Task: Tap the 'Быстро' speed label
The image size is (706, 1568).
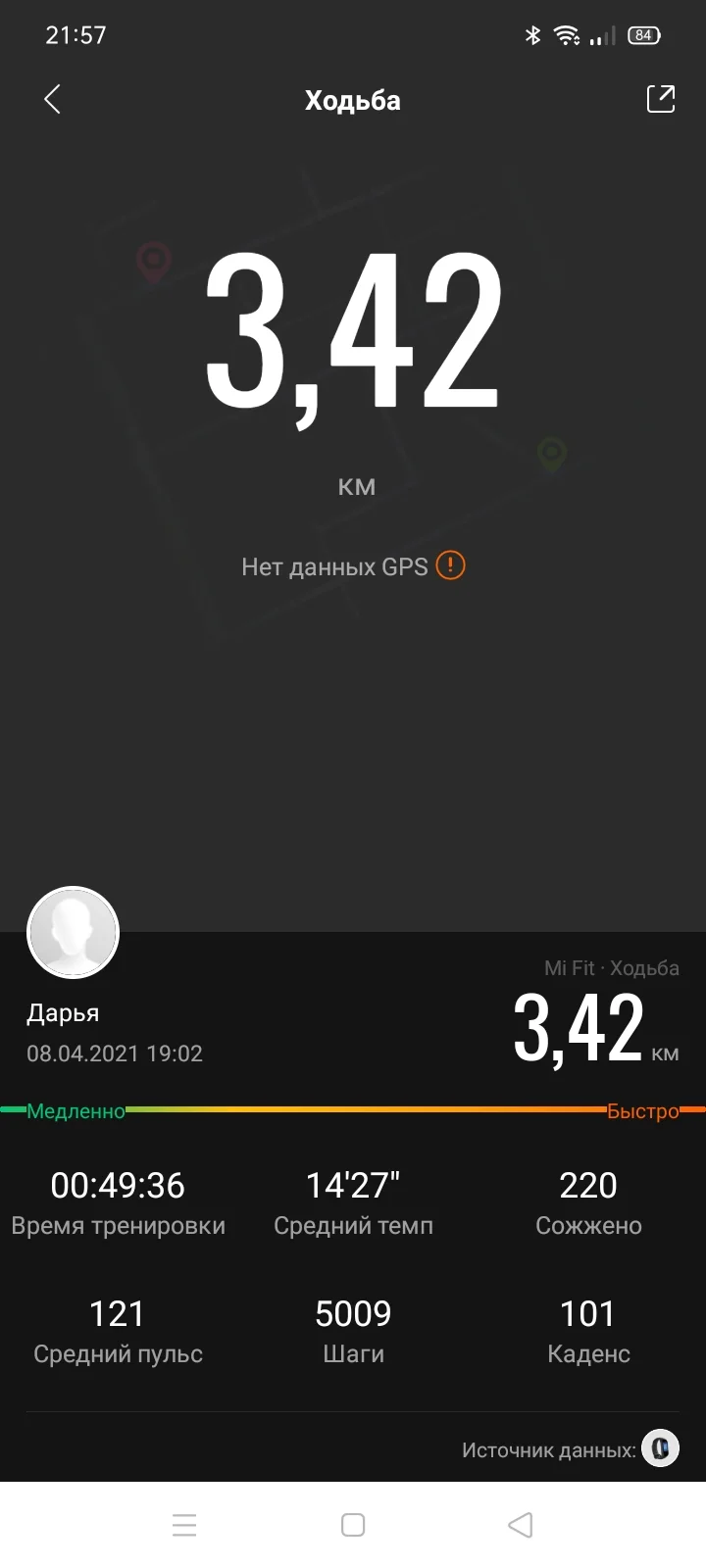Action: coord(642,1111)
